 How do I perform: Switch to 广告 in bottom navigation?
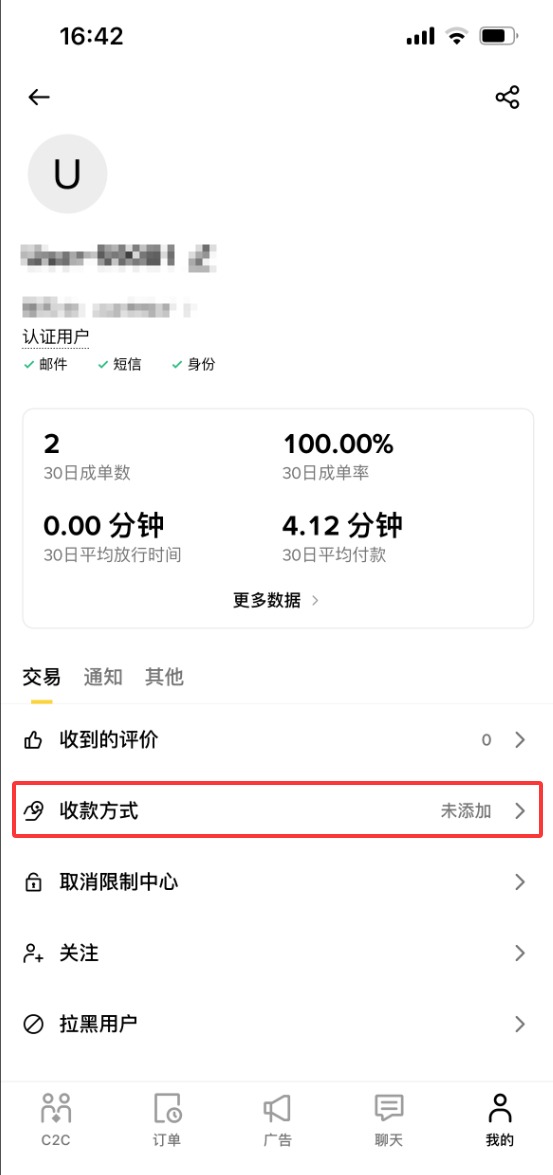277,1120
